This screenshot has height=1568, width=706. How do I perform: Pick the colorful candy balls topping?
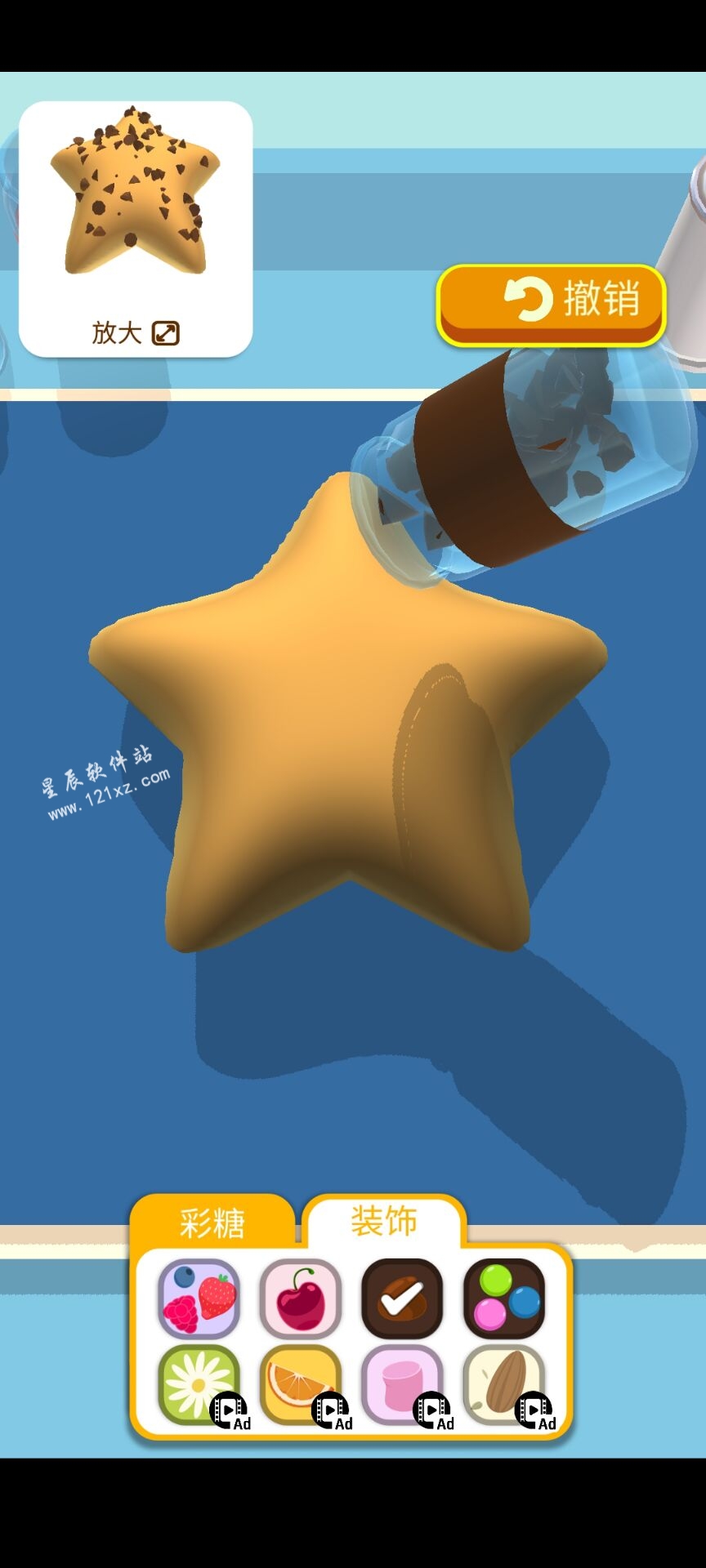504,1298
